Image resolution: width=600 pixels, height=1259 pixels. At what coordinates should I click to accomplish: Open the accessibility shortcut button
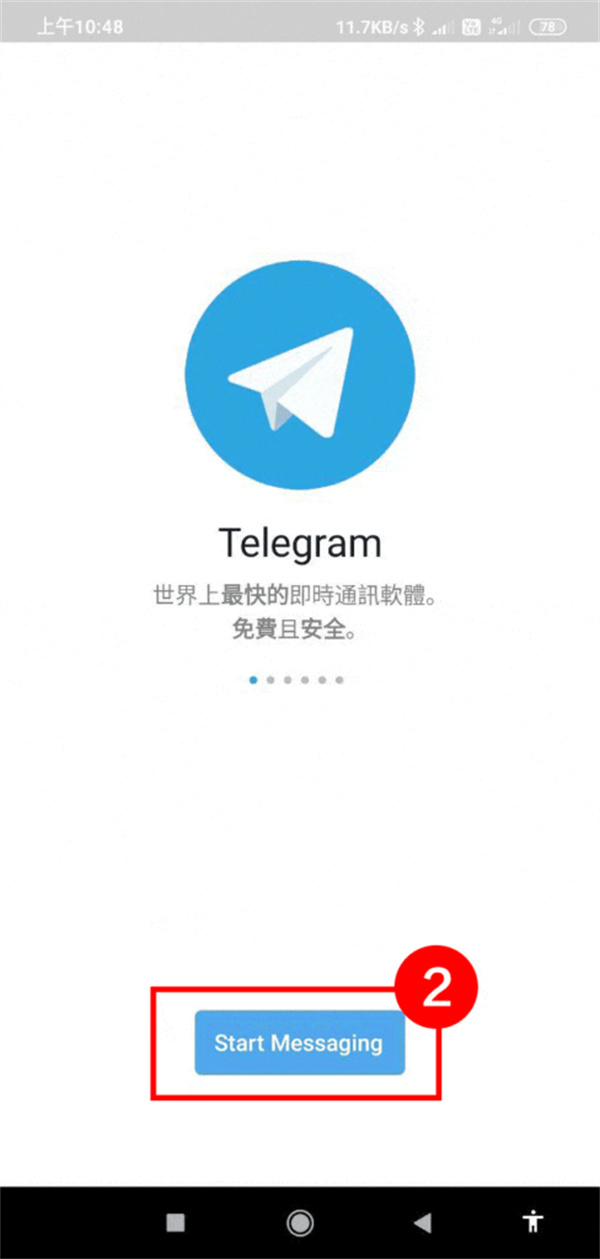tap(535, 1221)
